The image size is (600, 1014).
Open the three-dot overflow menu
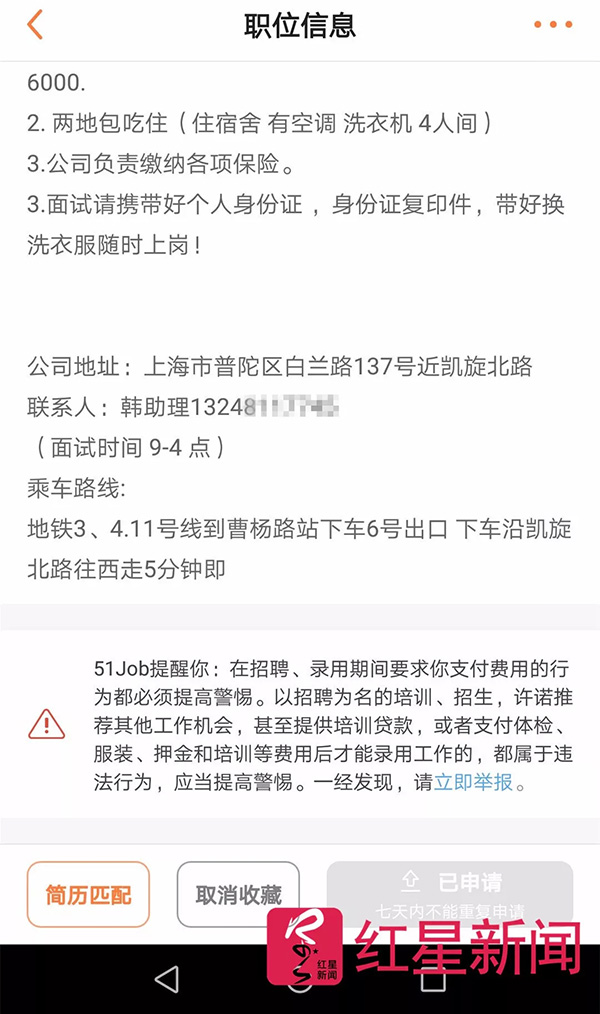click(x=552, y=25)
